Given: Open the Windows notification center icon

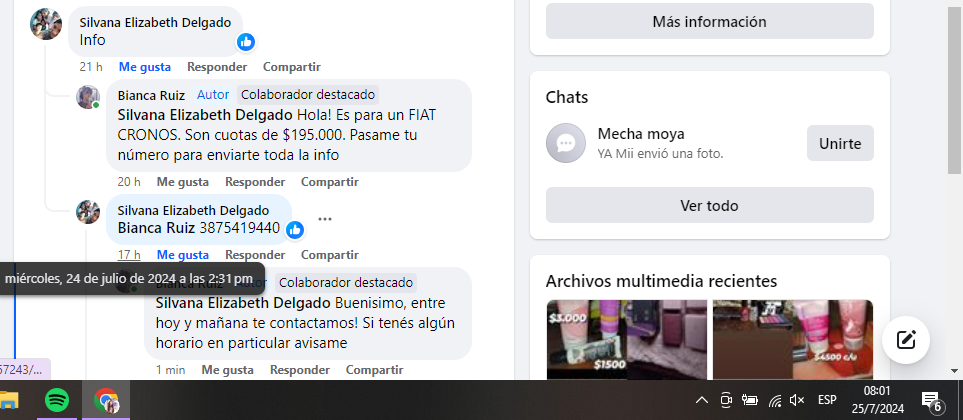Looking at the screenshot, I should pyautogui.click(x=931, y=401).
